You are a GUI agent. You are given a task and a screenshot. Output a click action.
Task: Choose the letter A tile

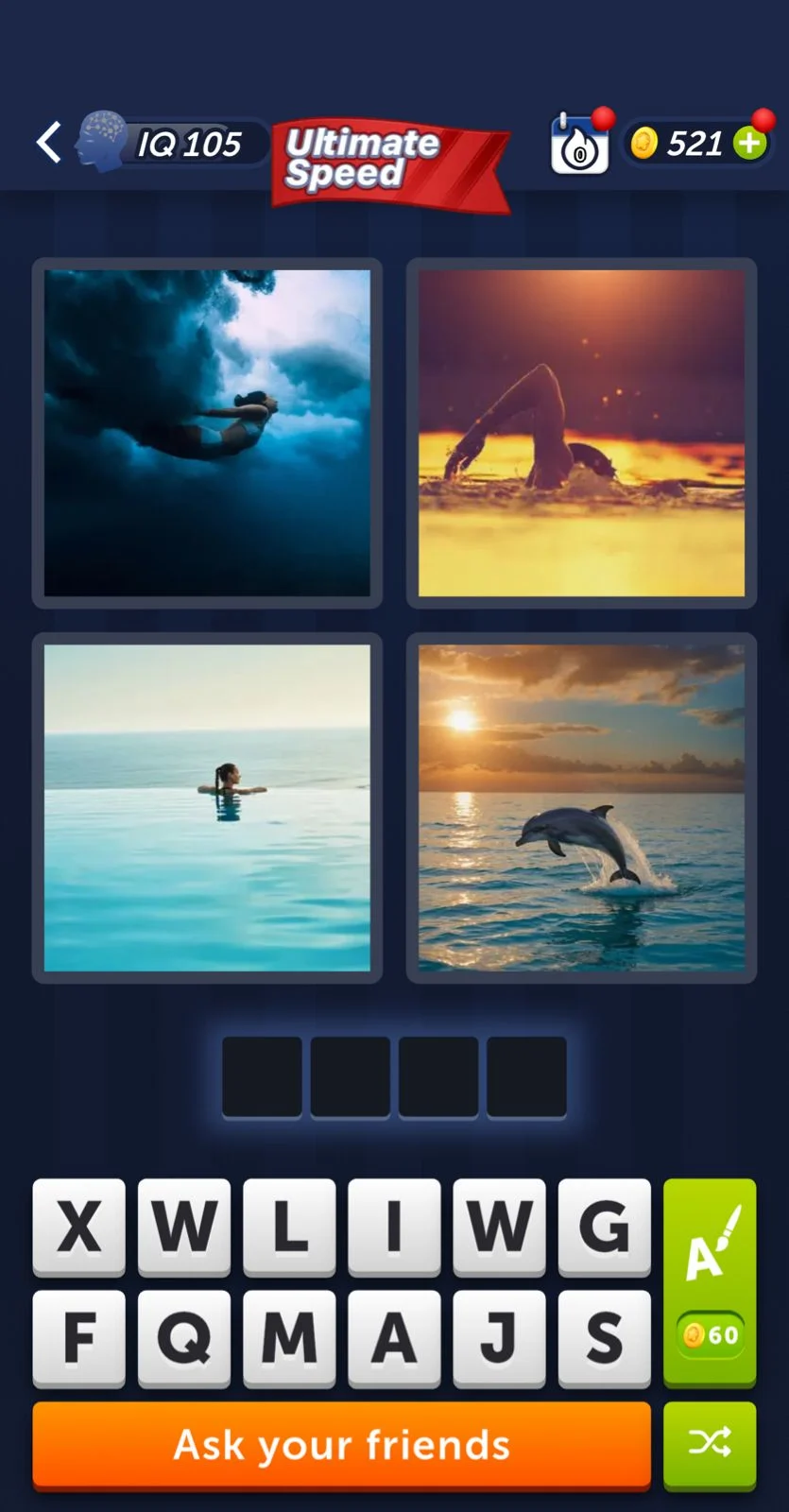pyautogui.click(x=394, y=1336)
